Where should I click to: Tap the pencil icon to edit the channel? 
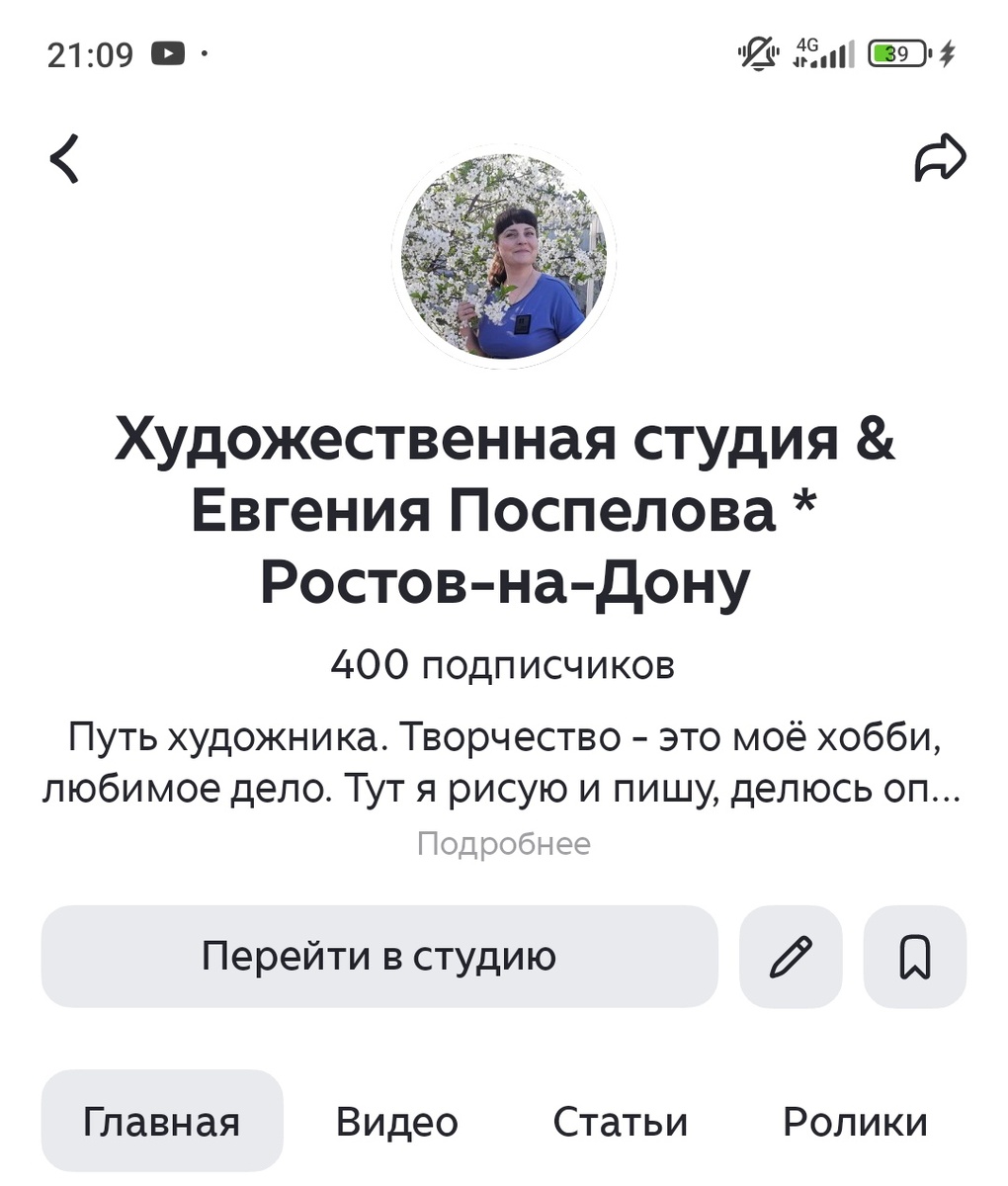[790, 956]
